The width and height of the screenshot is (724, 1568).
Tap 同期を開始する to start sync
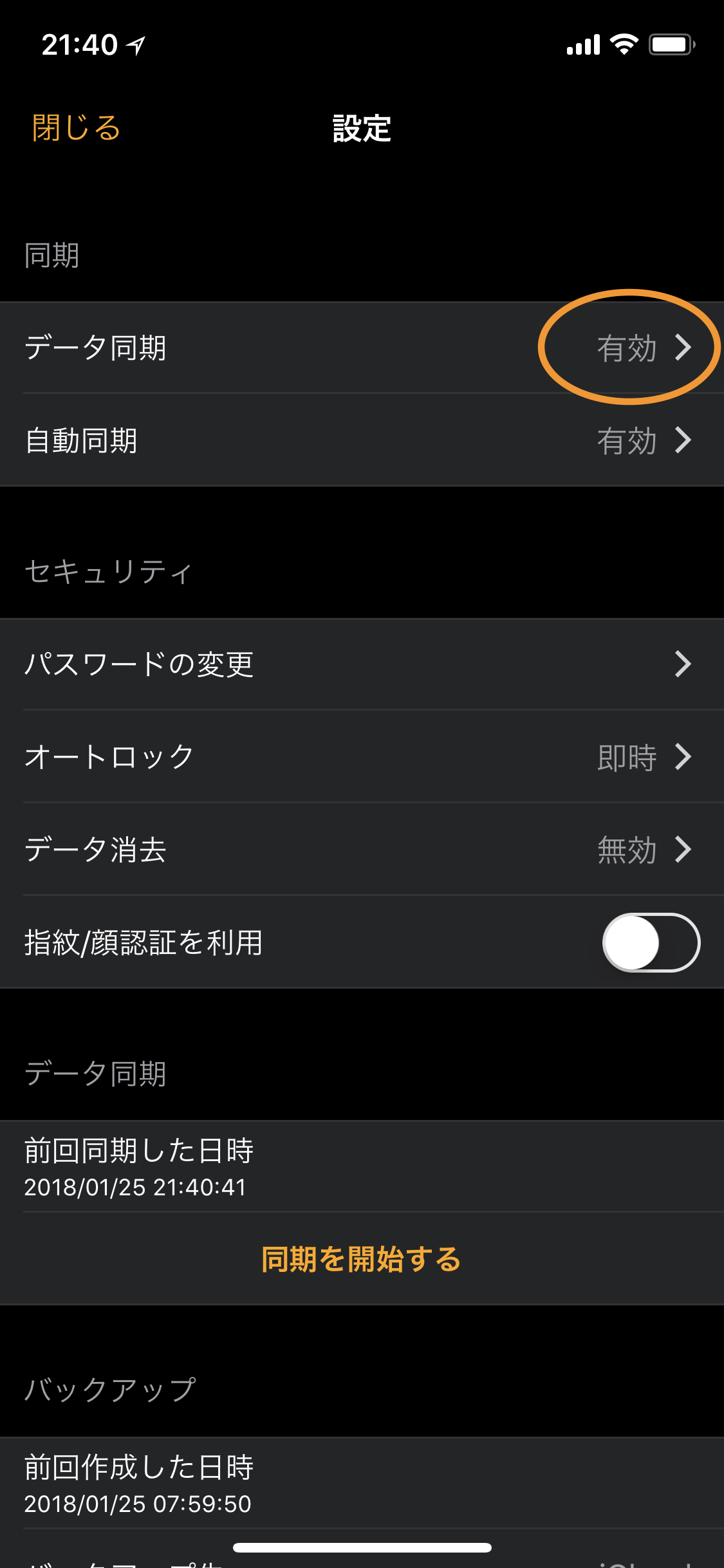(361, 1259)
